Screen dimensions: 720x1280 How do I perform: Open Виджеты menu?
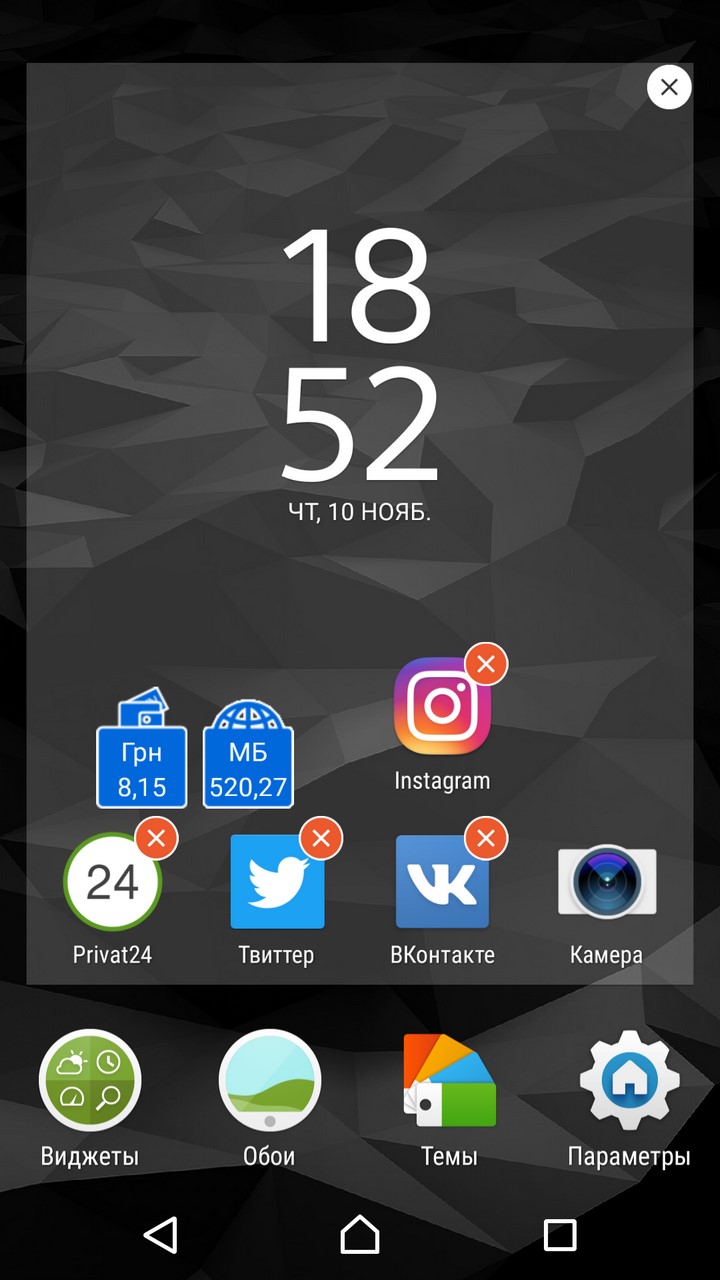point(90,1100)
